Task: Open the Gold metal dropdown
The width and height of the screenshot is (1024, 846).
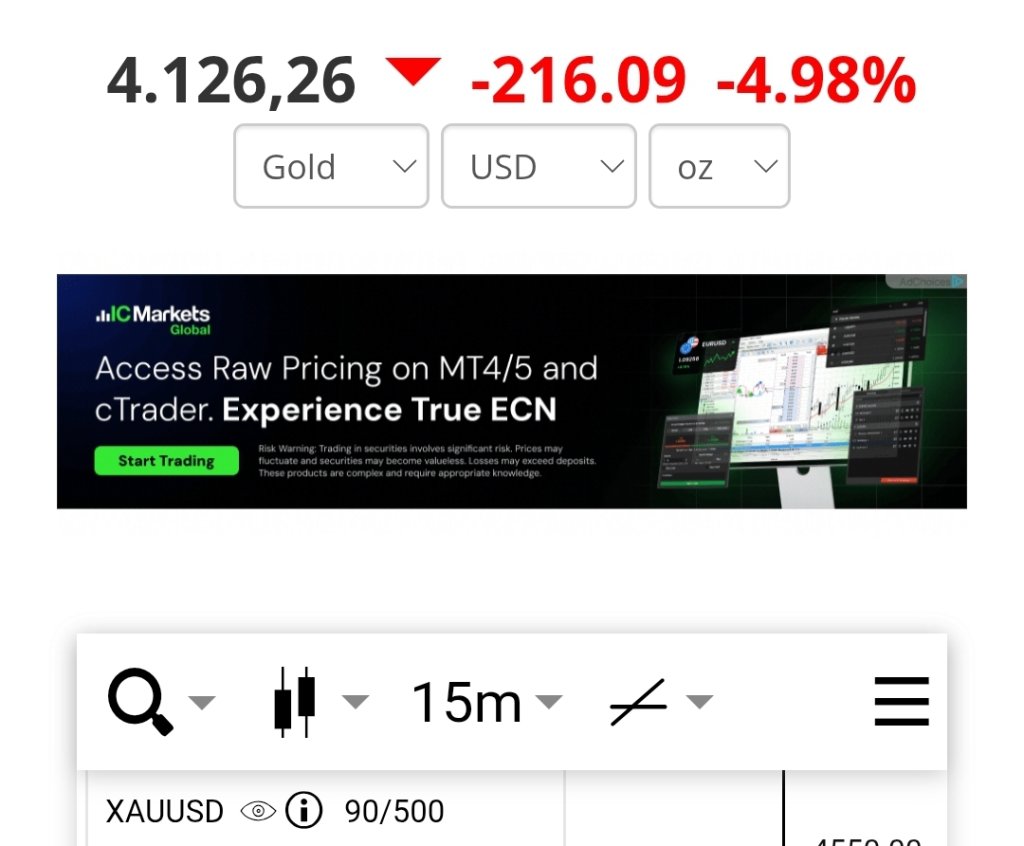Action: click(331, 166)
